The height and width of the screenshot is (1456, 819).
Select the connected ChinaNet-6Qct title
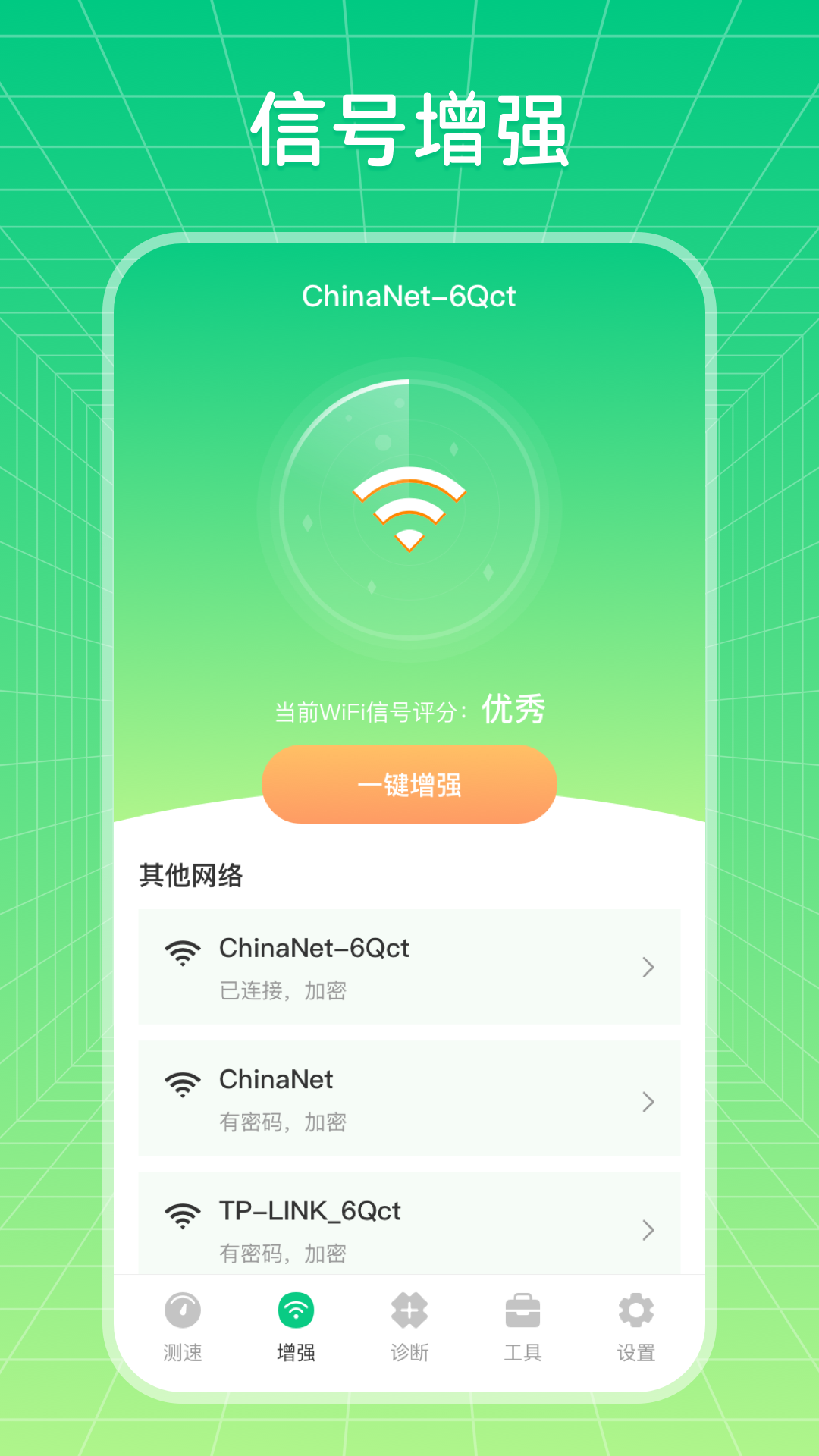pos(409,296)
